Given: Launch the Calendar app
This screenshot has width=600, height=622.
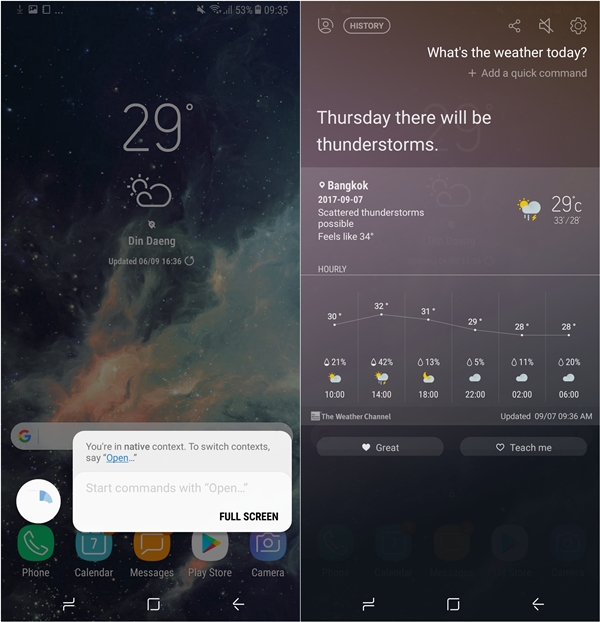Looking at the screenshot, I should pos(94,545).
